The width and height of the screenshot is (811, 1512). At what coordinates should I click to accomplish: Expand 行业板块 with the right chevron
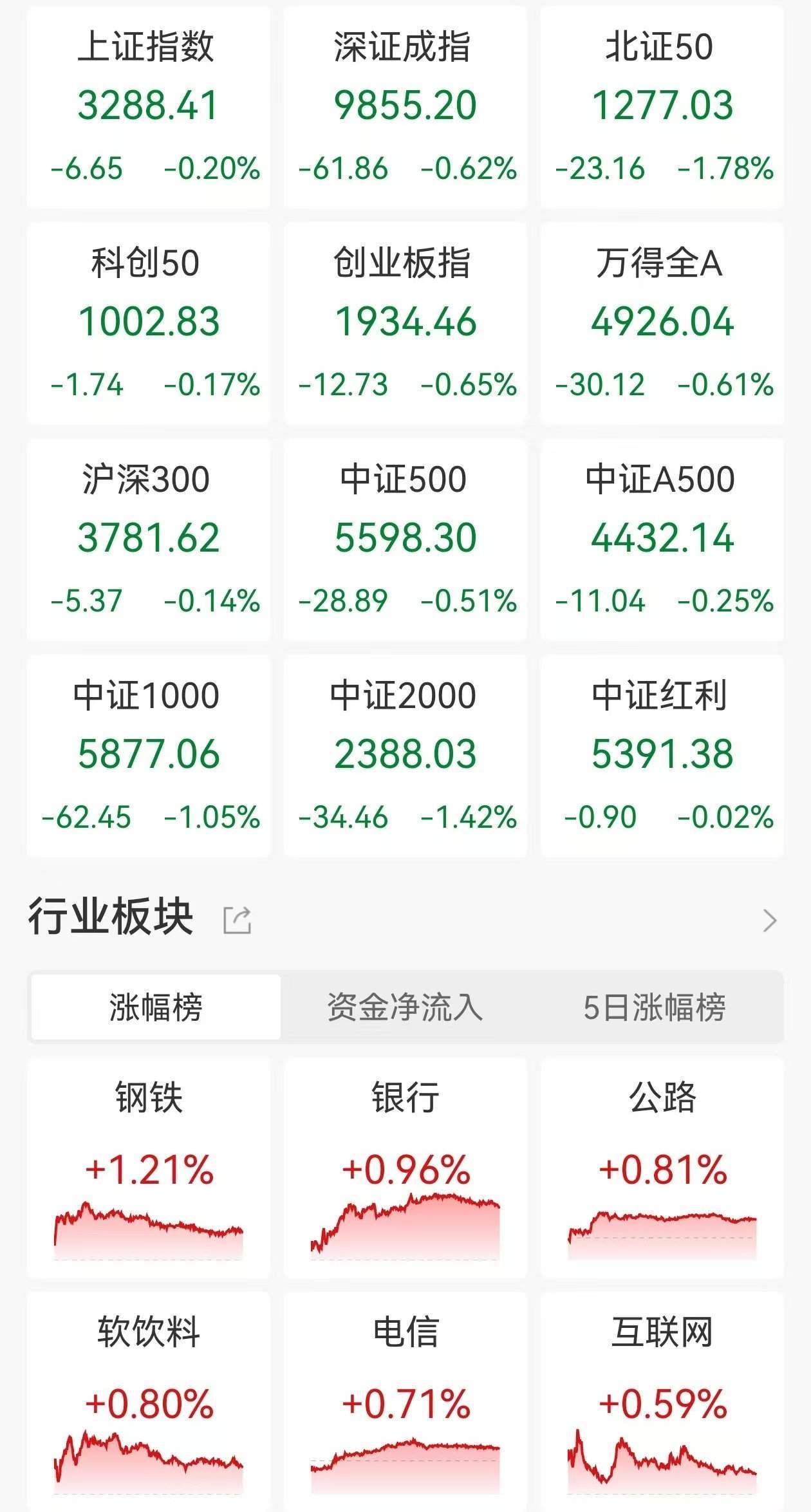click(x=770, y=920)
